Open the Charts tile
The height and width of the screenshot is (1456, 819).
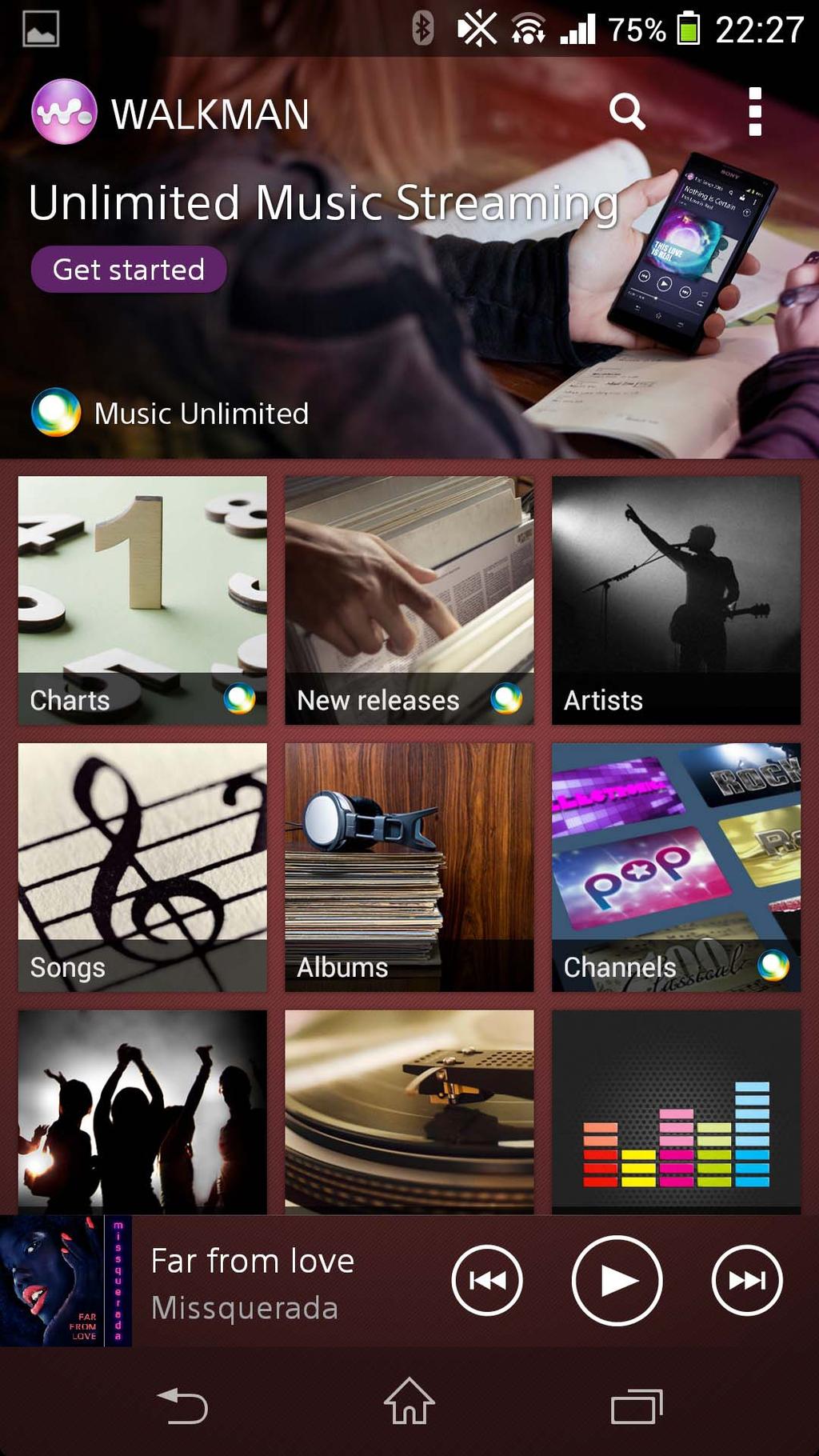point(142,600)
